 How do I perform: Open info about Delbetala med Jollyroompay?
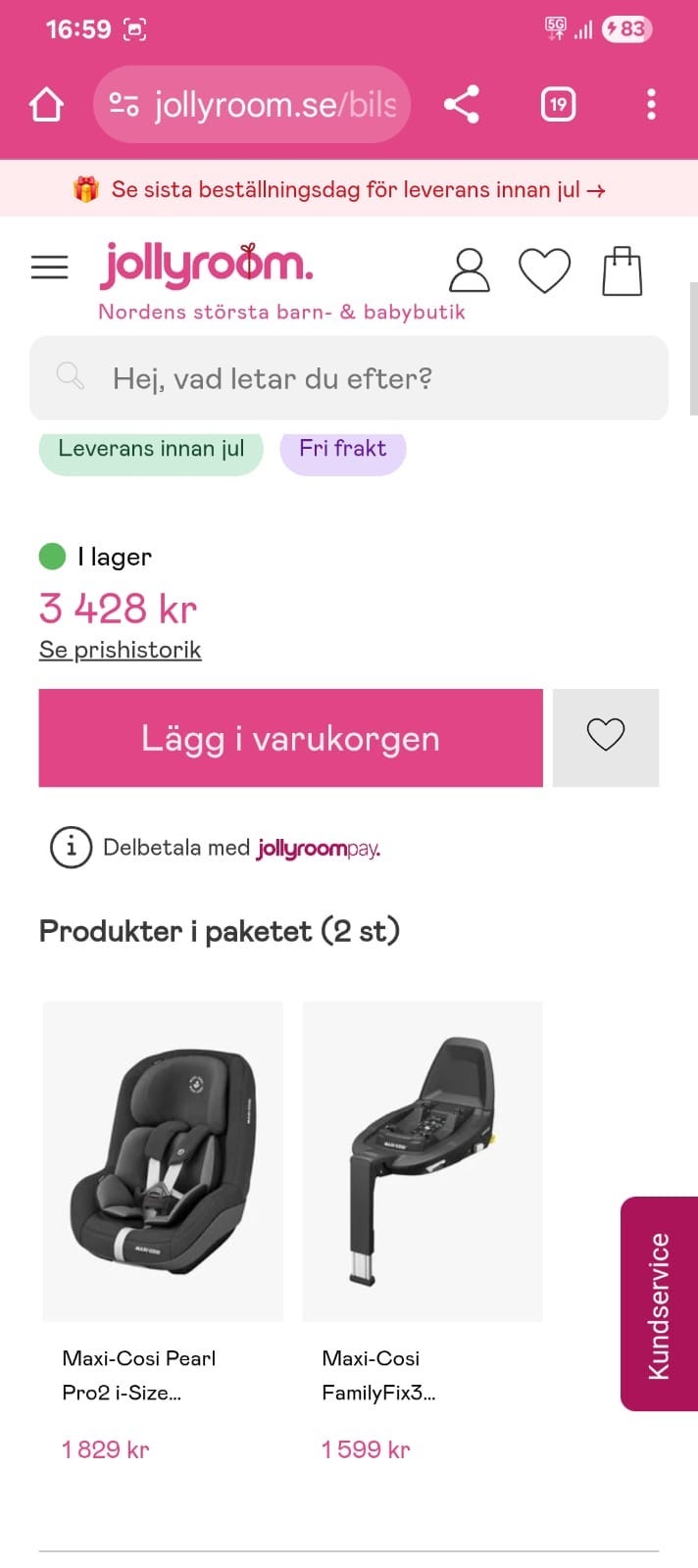point(71,848)
